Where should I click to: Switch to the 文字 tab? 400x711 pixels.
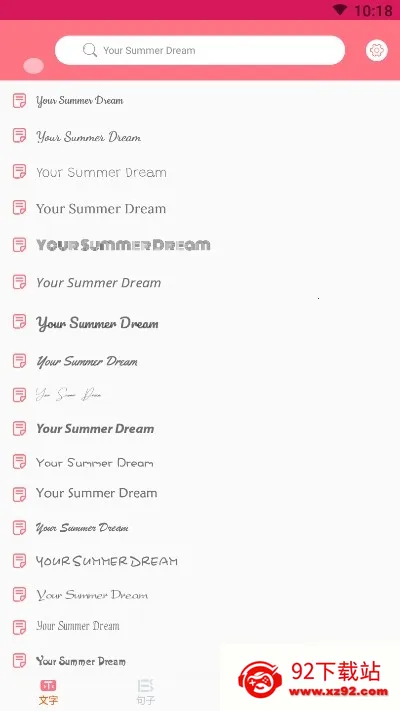click(x=48, y=692)
